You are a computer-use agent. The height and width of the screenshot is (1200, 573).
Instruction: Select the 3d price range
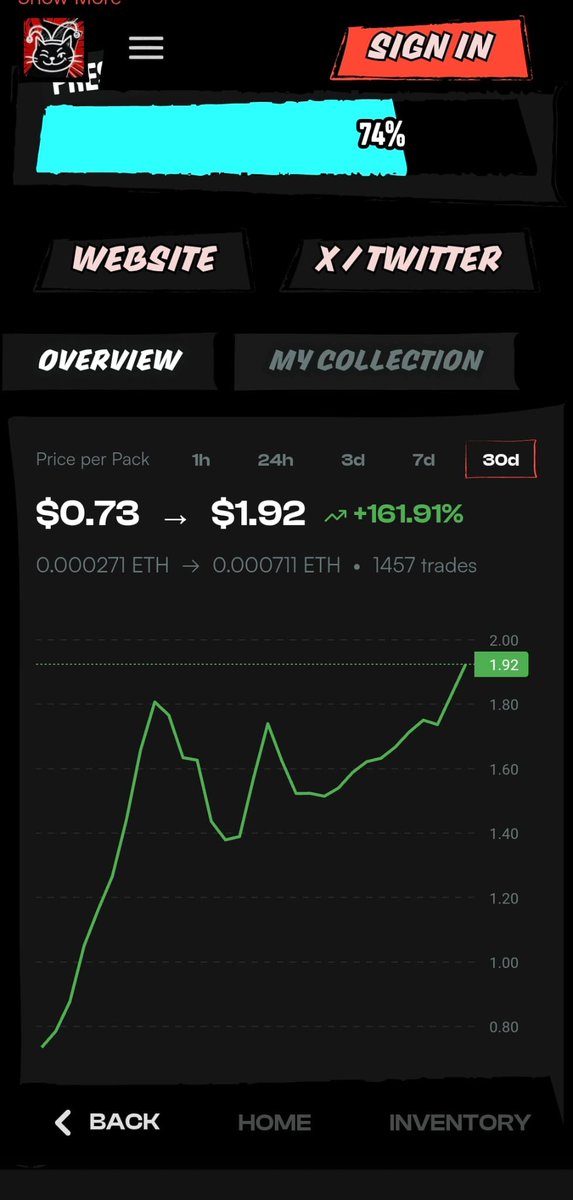353,460
